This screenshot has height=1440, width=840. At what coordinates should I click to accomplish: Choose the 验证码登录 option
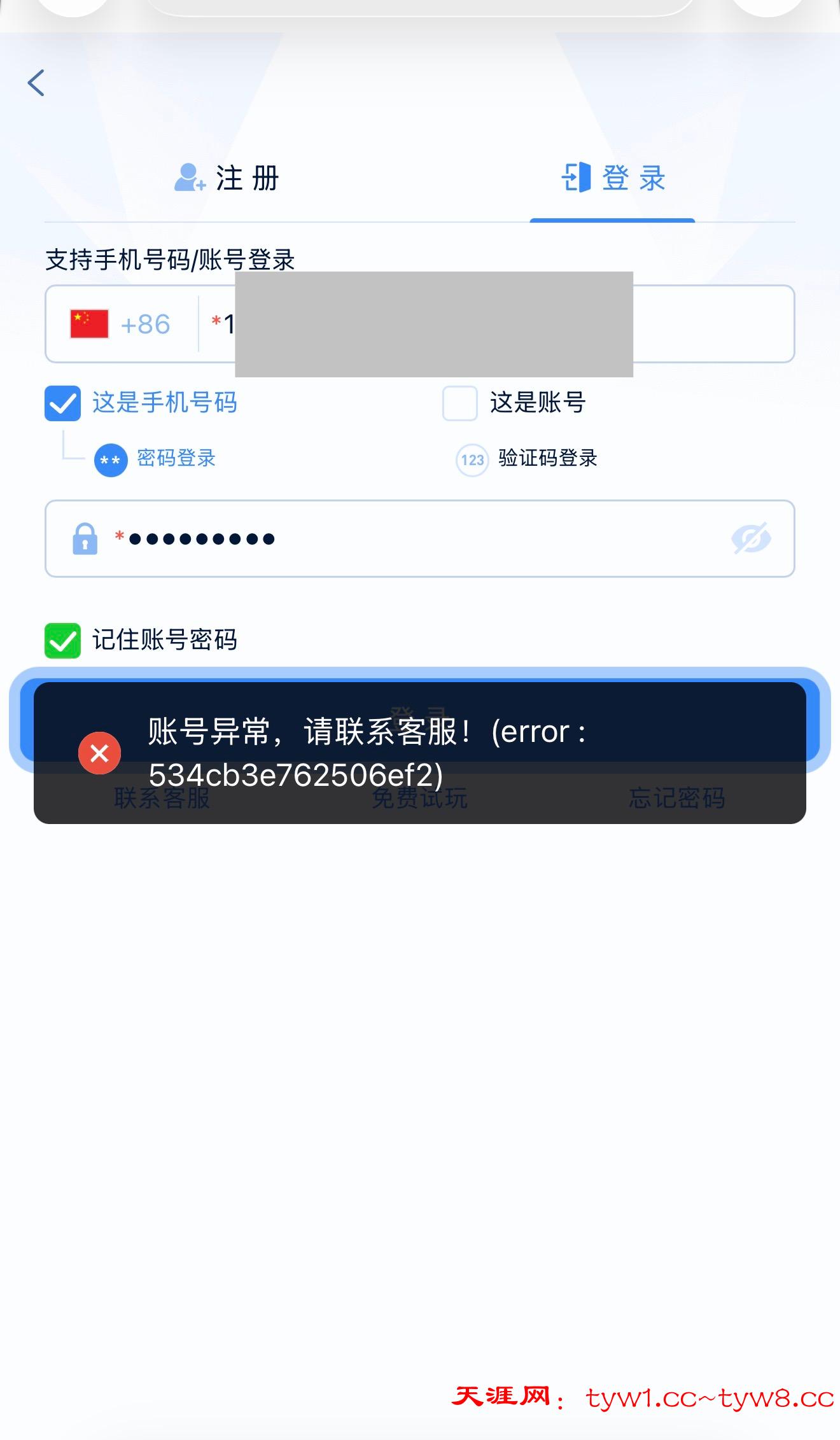point(527,459)
